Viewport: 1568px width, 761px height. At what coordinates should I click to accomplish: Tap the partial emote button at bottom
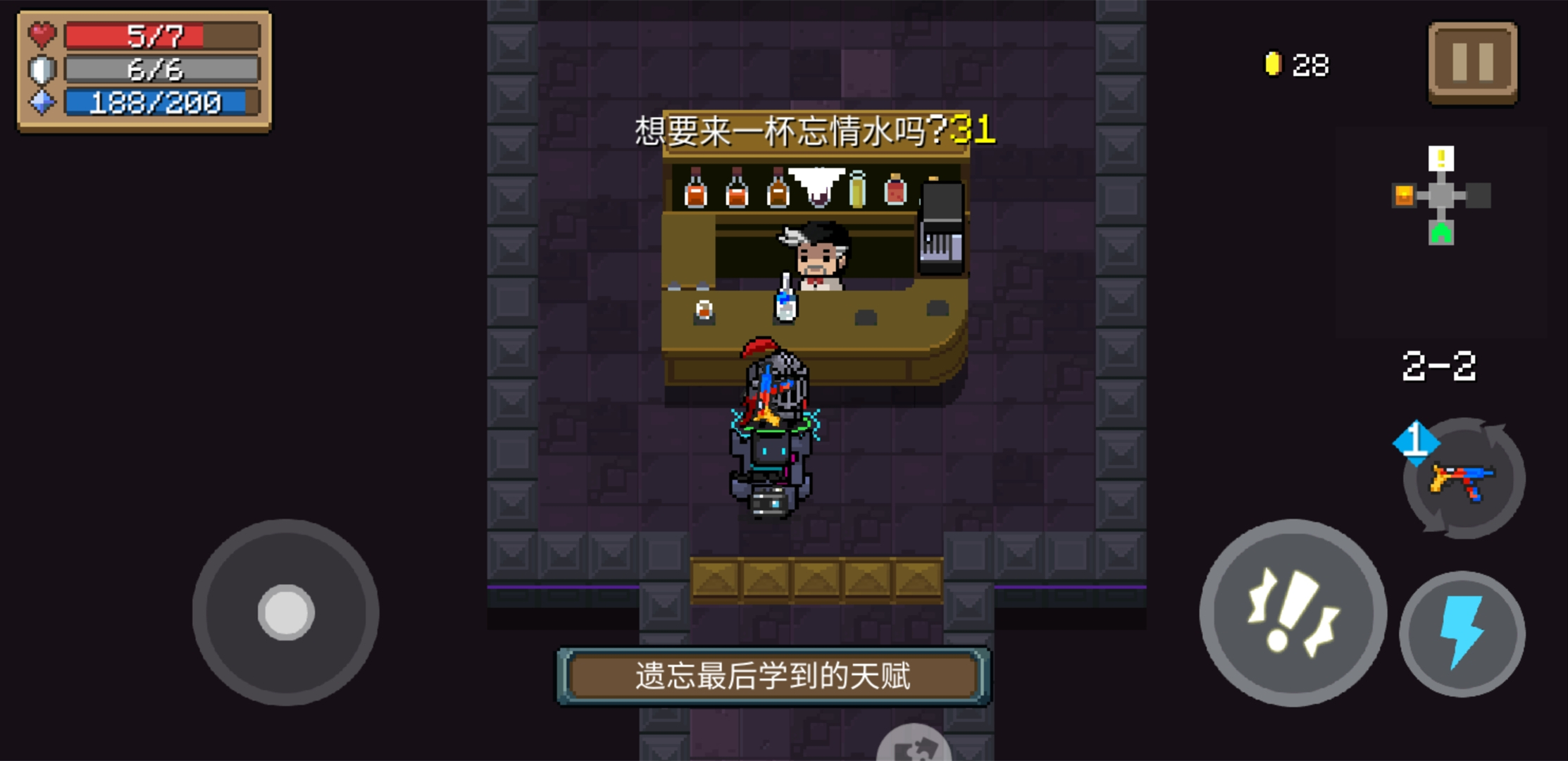914,745
